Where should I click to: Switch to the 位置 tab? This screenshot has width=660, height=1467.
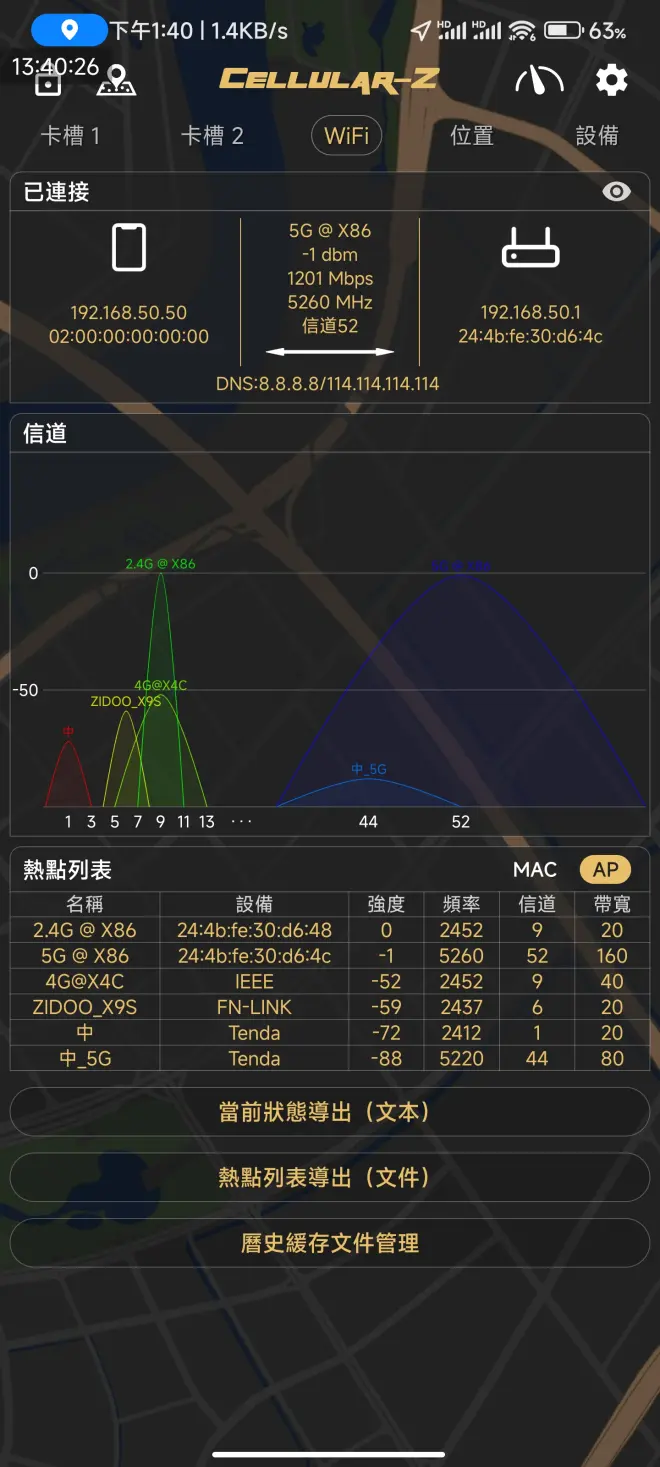point(472,136)
